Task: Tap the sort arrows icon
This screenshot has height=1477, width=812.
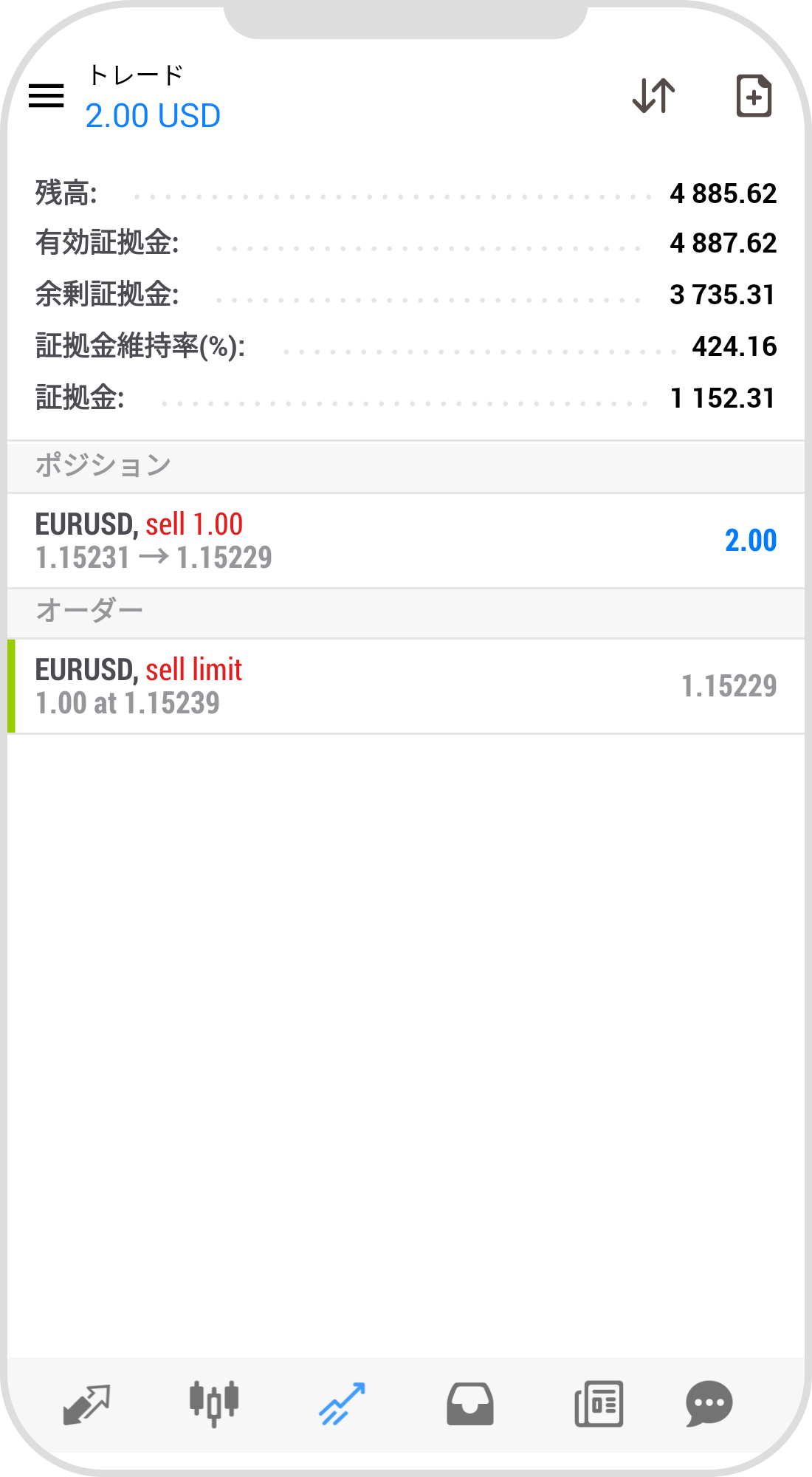Action: coord(654,96)
